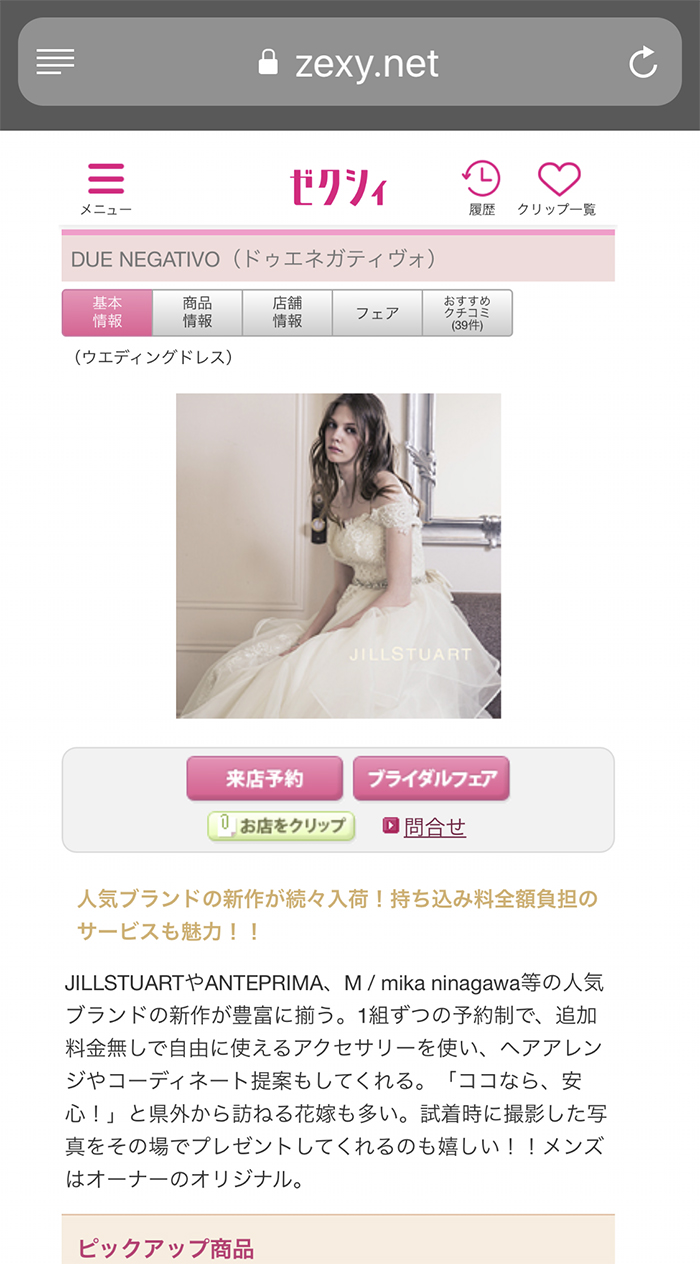Open the メニュー hamburger menu
This screenshot has height=1264, width=700.
[x=106, y=187]
